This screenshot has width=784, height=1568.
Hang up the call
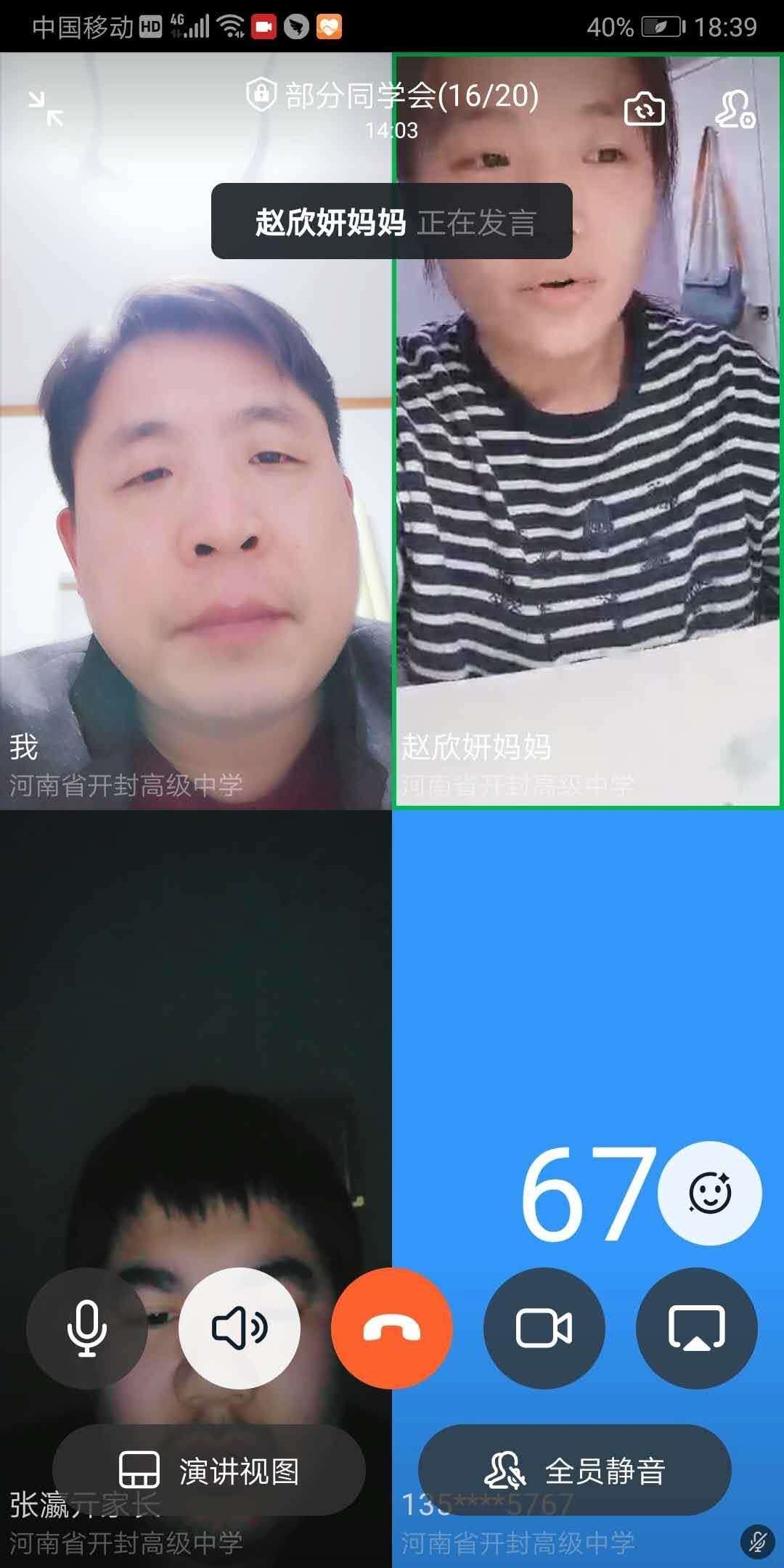point(392,1328)
